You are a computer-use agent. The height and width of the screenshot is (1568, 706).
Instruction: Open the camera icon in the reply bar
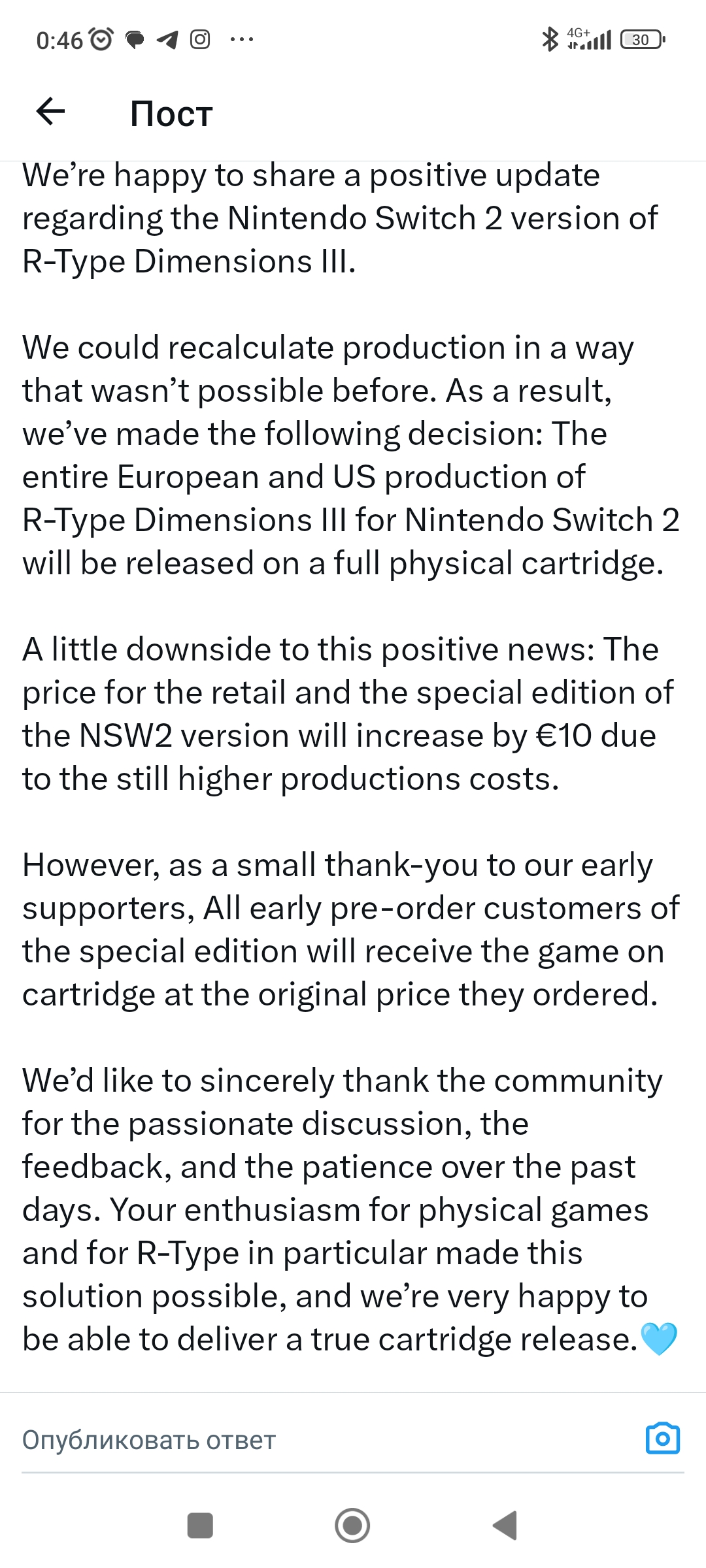[662, 1439]
